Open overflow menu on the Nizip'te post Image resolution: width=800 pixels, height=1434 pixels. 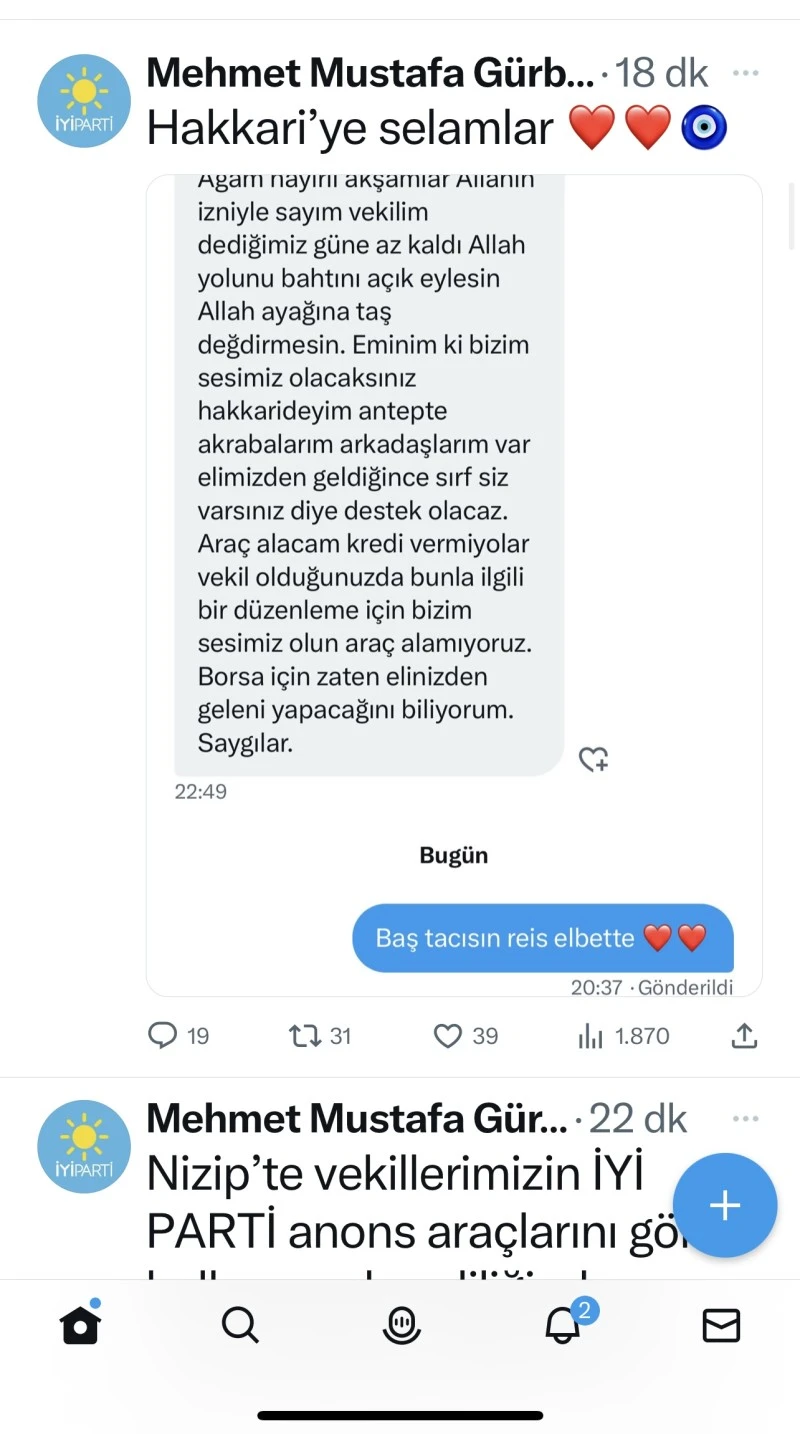[x=745, y=1118]
